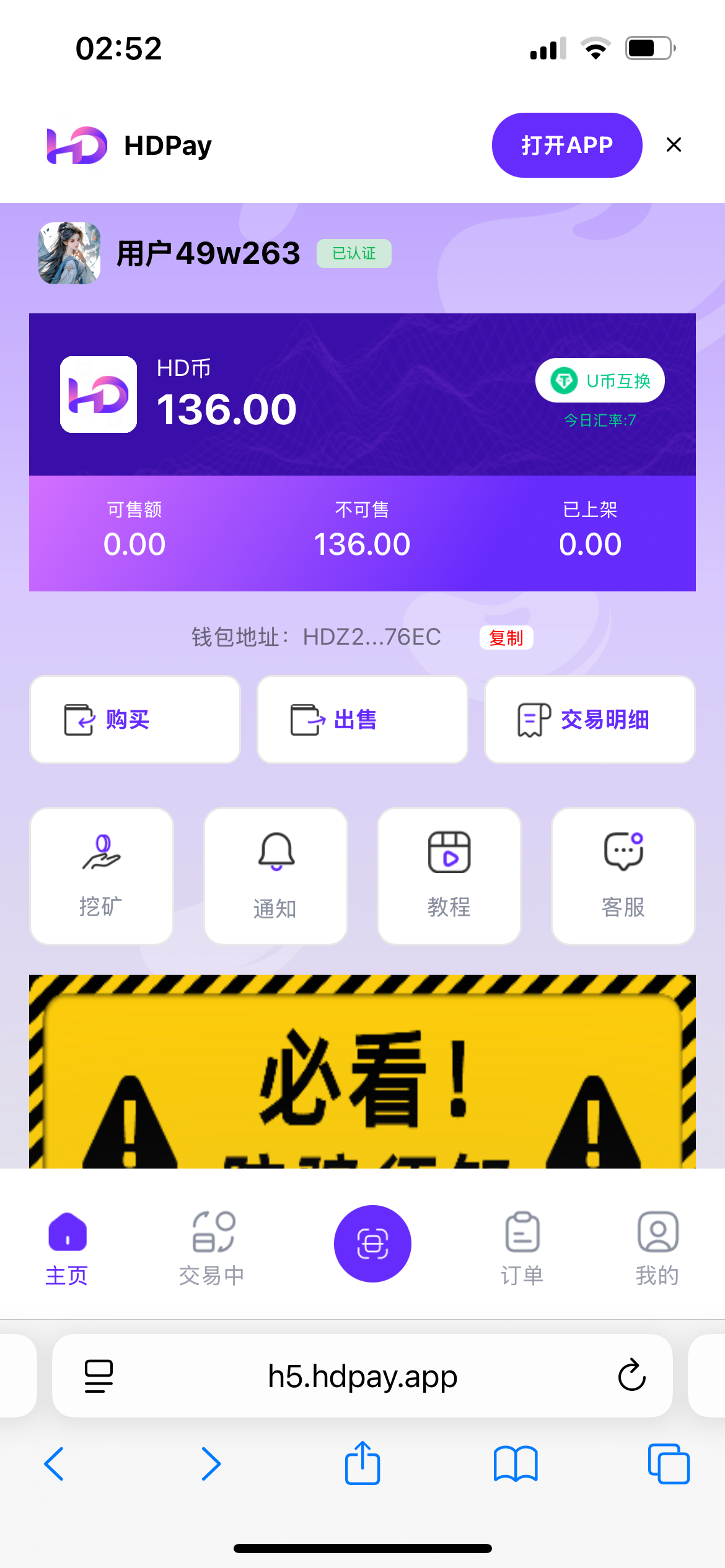The width and height of the screenshot is (725, 1568).
Task: View 交易明细 transaction details
Action: click(589, 720)
